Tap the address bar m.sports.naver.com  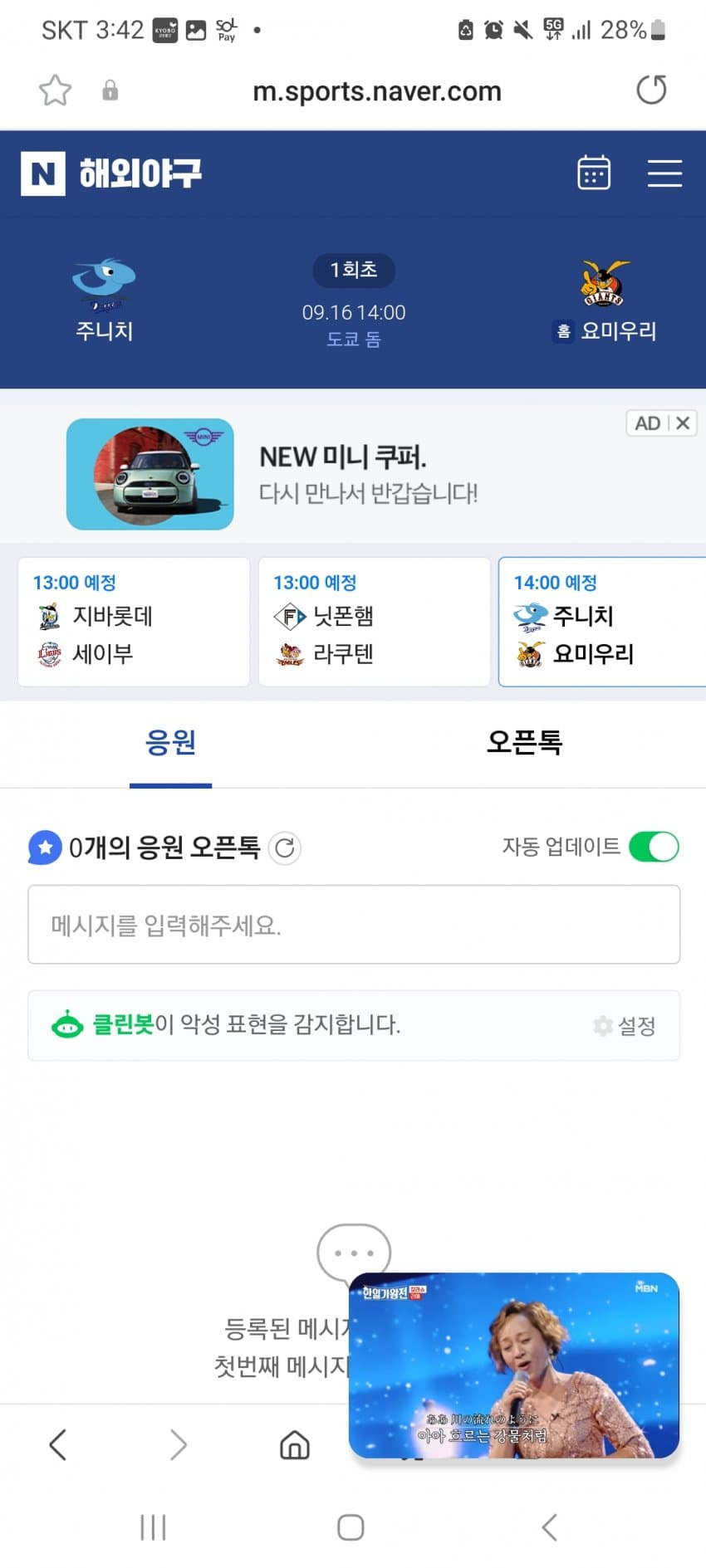pos(376,91)
